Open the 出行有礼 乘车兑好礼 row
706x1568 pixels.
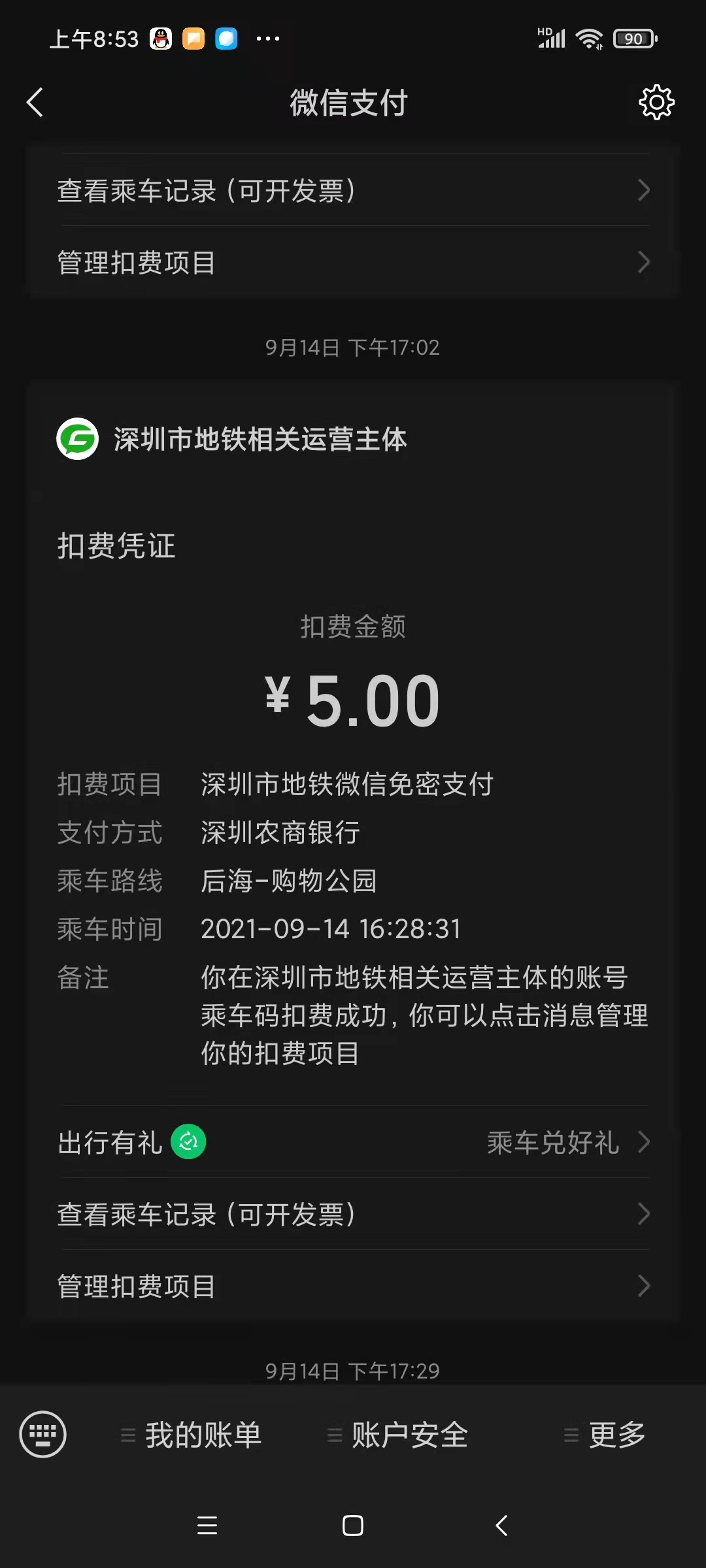[353, 1142]
